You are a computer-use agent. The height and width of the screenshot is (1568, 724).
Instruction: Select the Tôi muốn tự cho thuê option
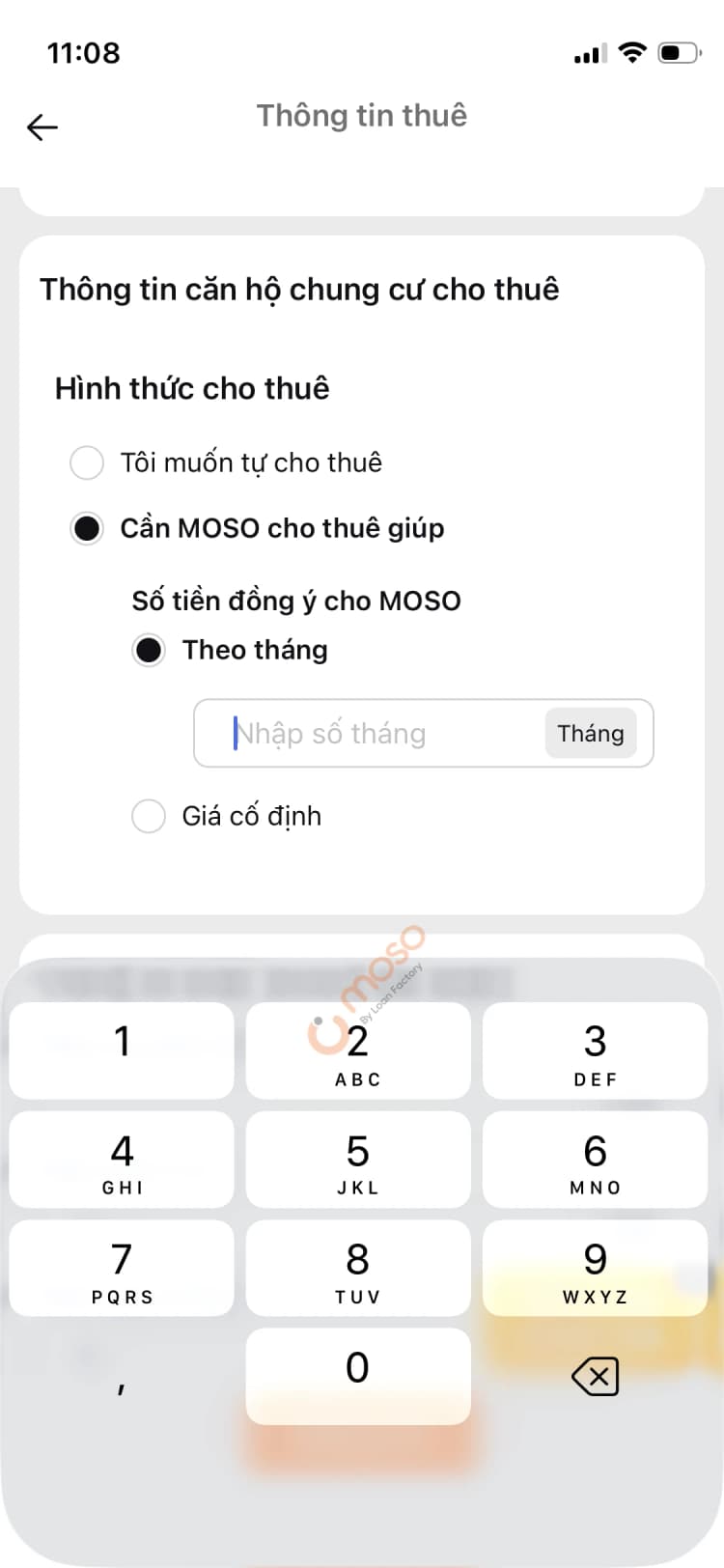[86, 462]
